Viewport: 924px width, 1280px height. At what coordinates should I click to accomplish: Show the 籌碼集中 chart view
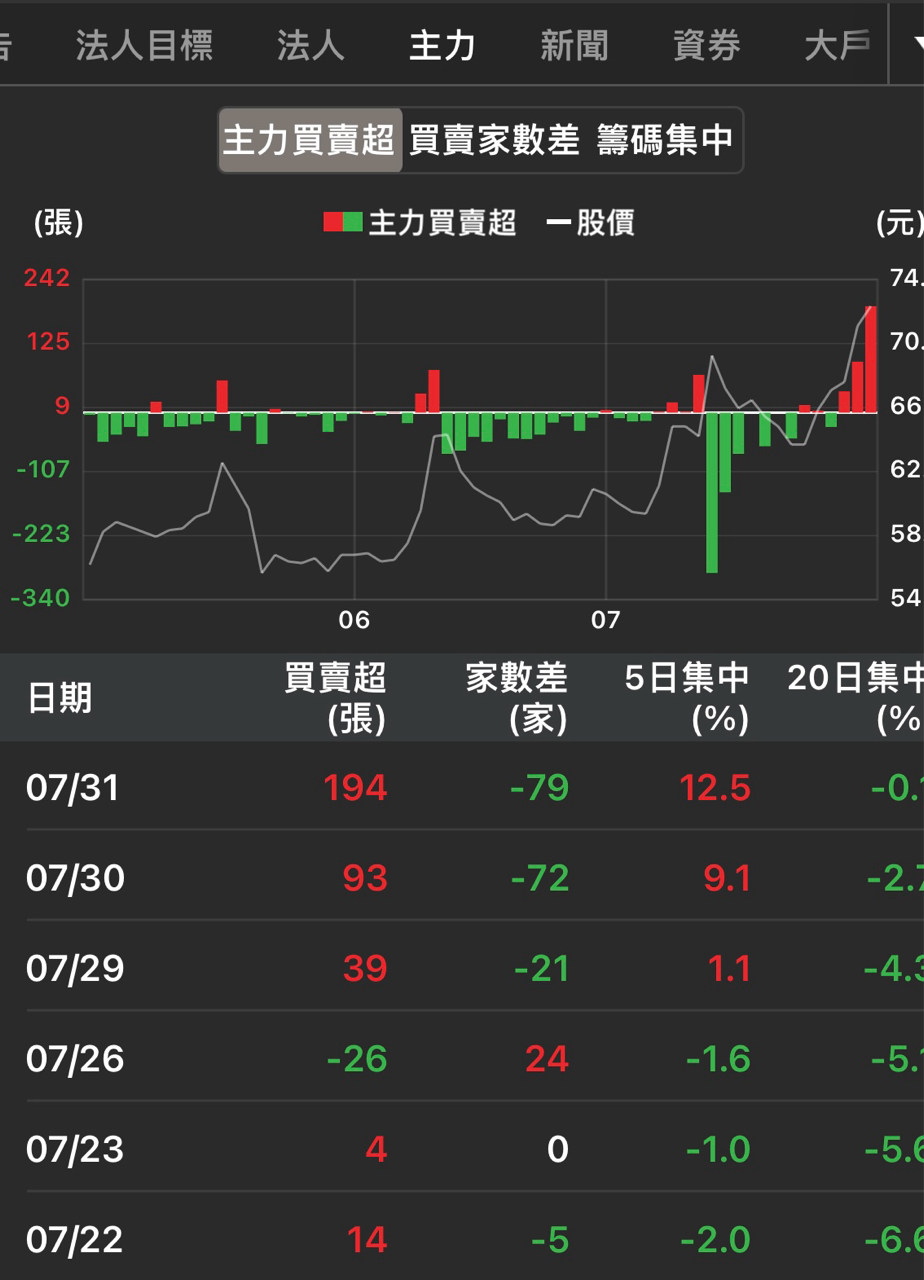[x=665, y=140]
